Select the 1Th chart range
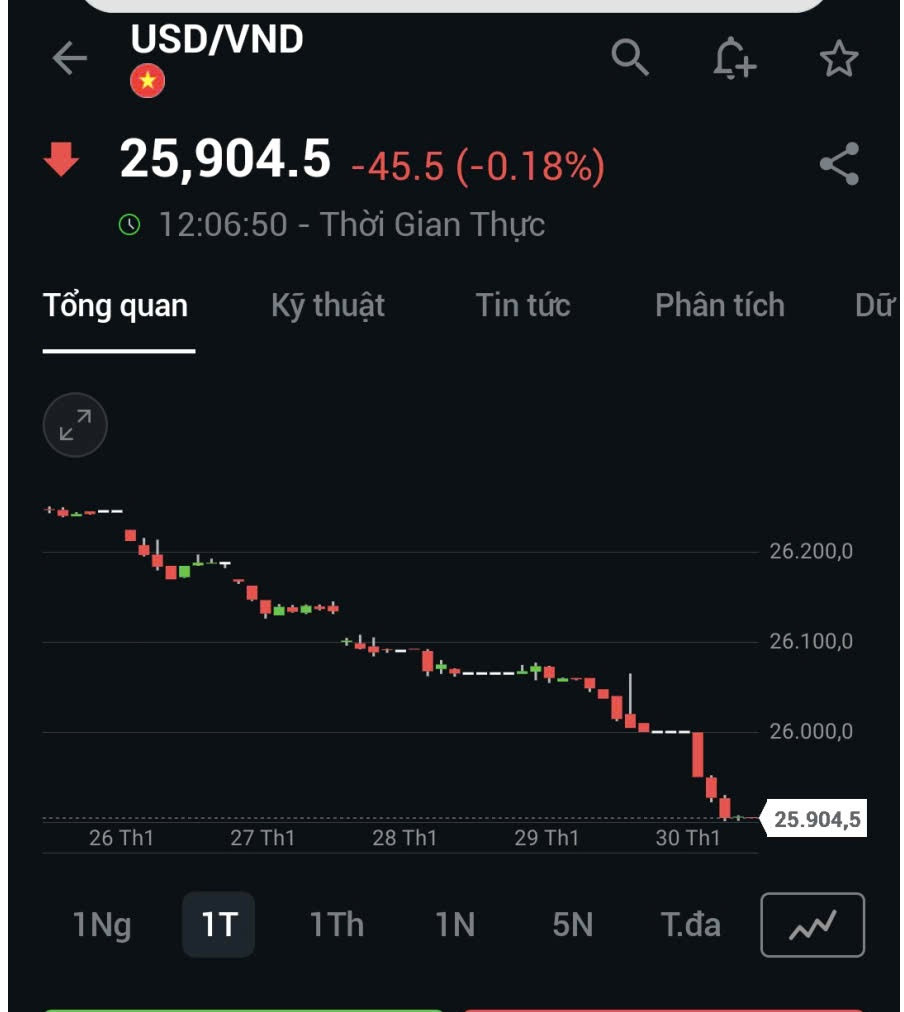The height and width of the screenshot is (1012, 904). click(x=337, y=925)
